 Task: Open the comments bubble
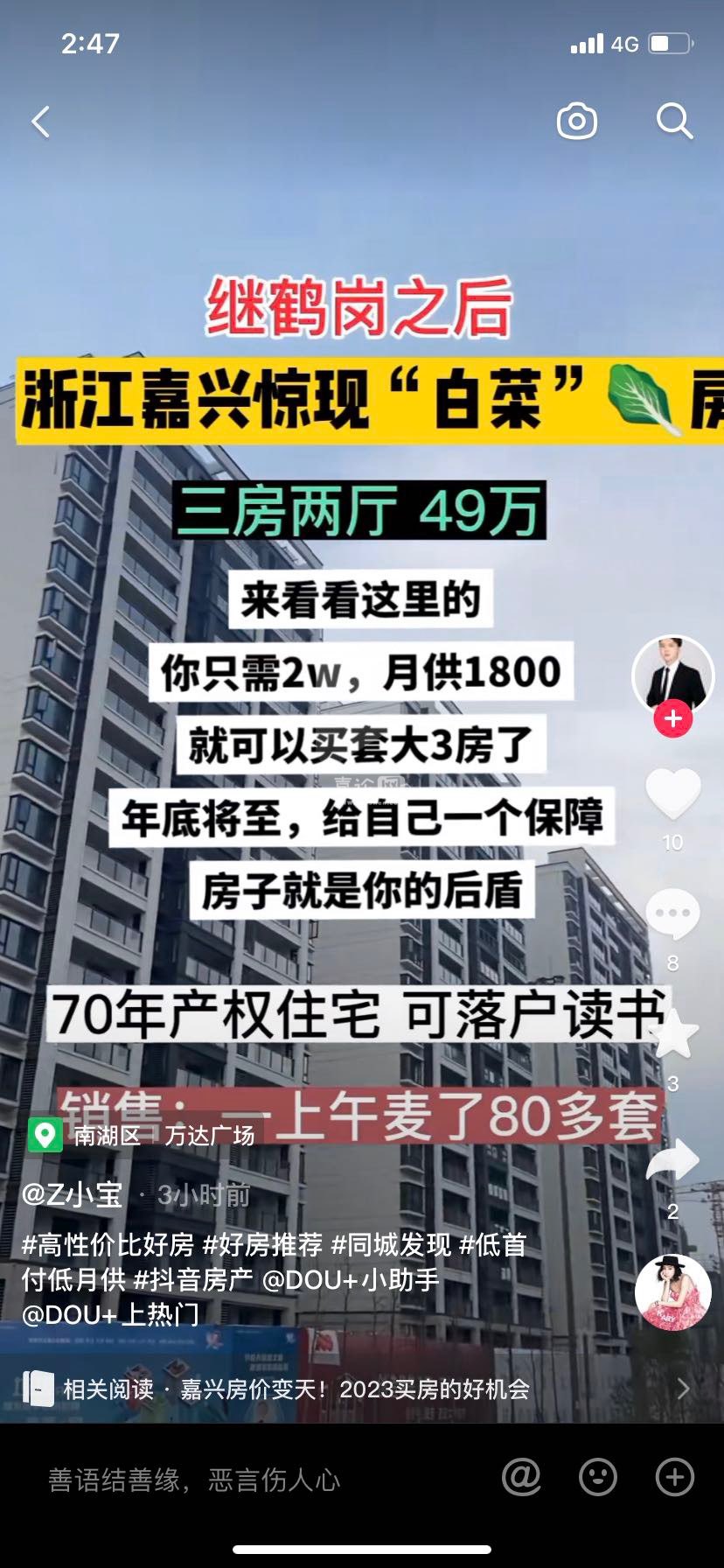pyautogui.click(x=672, y=913)
